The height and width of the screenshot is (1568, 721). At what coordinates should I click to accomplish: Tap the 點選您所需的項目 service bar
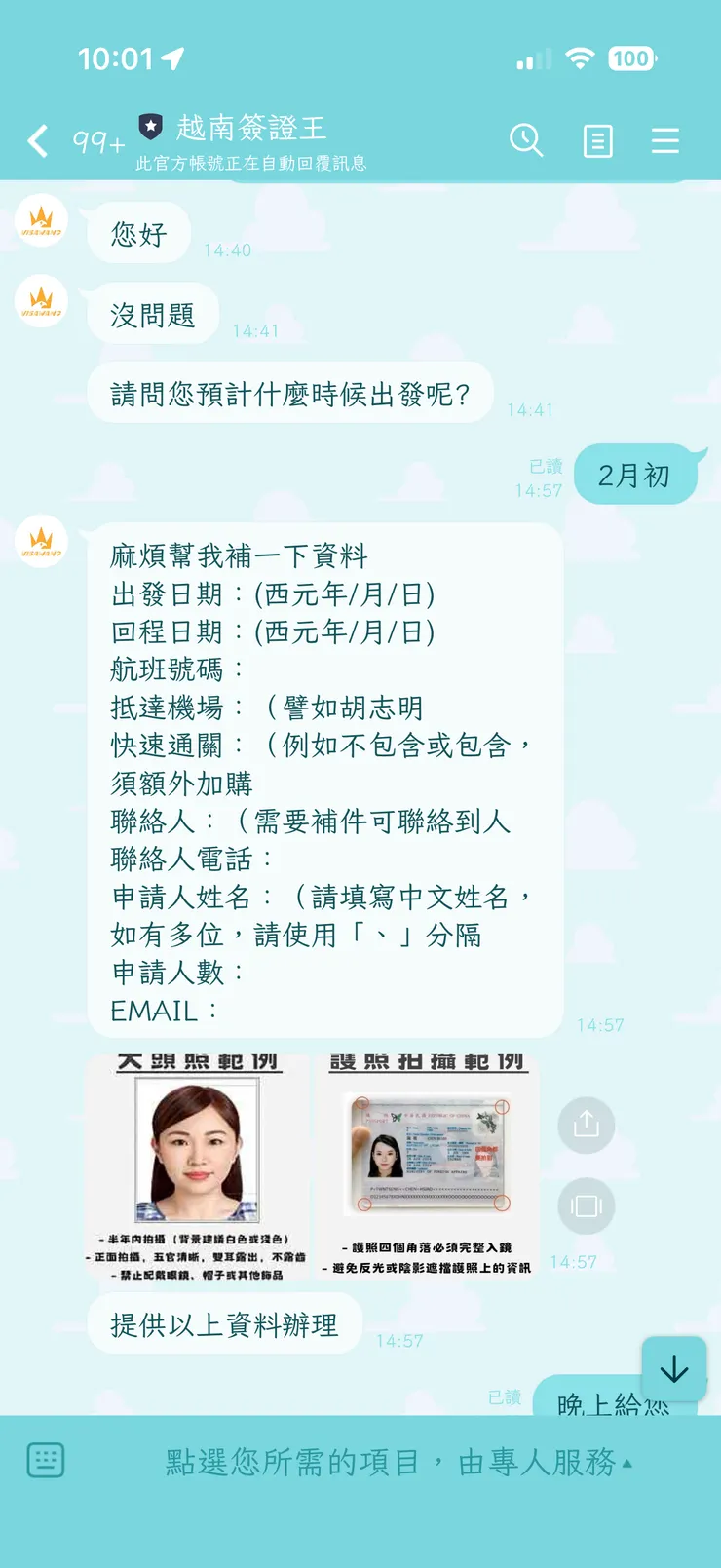pyautogui.click(x=360, y=1460)
